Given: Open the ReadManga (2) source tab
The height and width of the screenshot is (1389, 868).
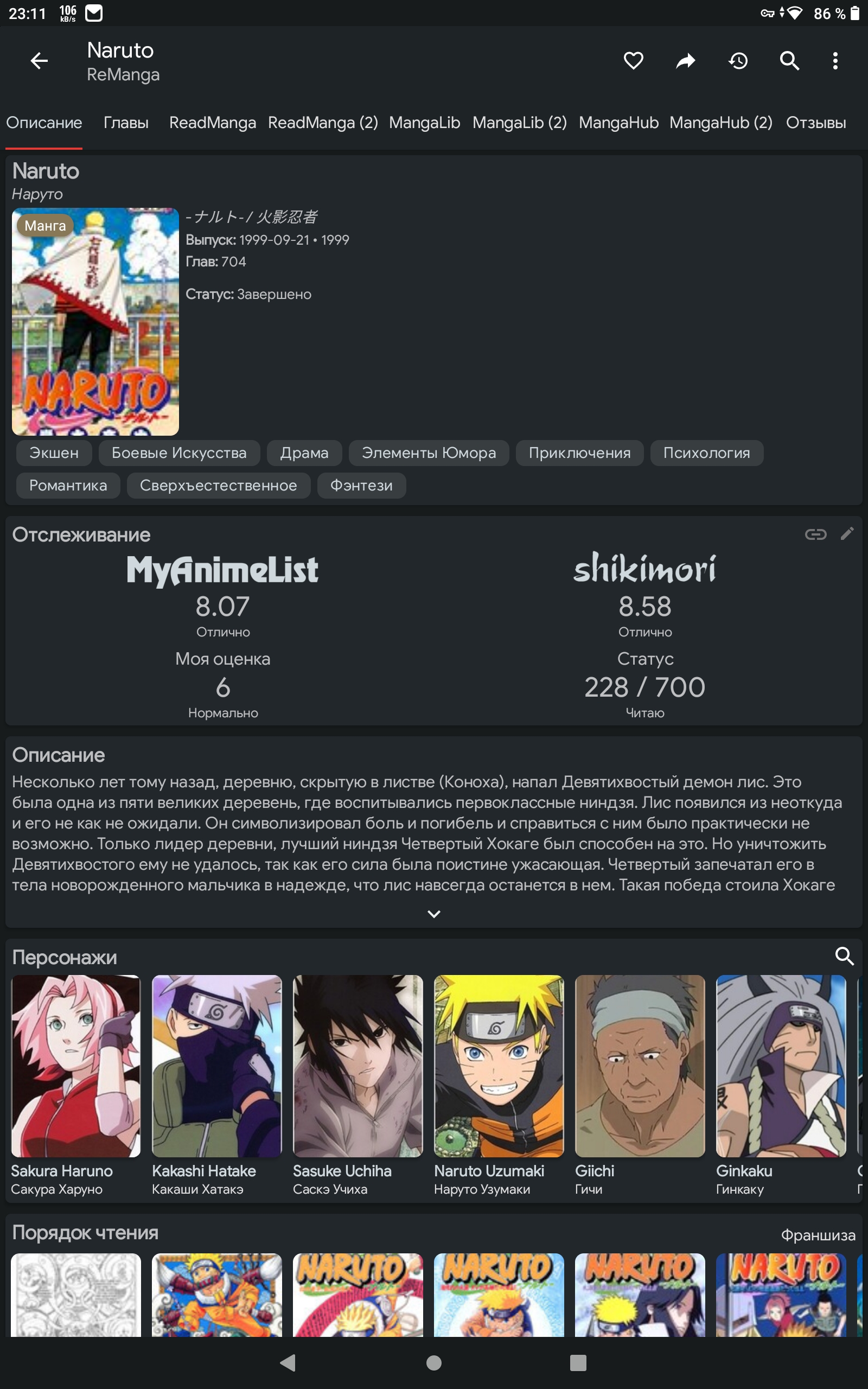Looking at the screenshot, I should tap(323, 122).
